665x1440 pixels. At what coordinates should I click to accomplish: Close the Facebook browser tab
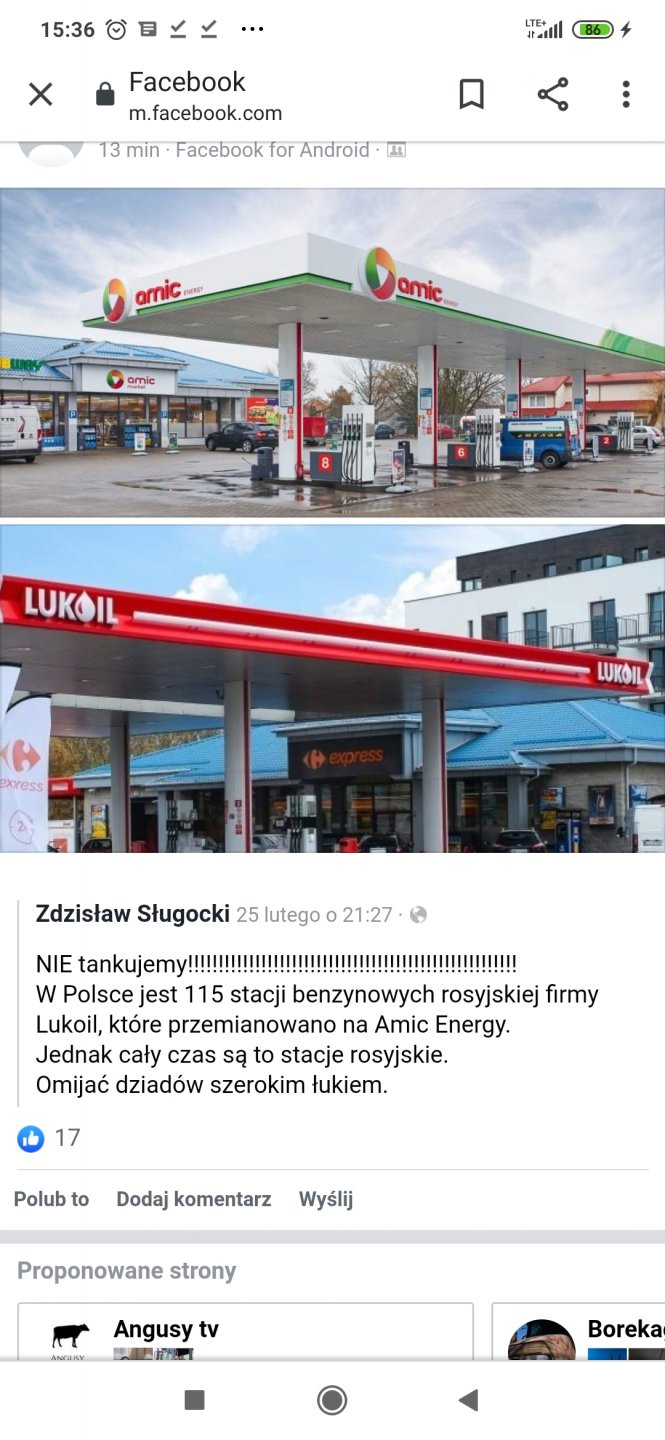coord(40,95)
